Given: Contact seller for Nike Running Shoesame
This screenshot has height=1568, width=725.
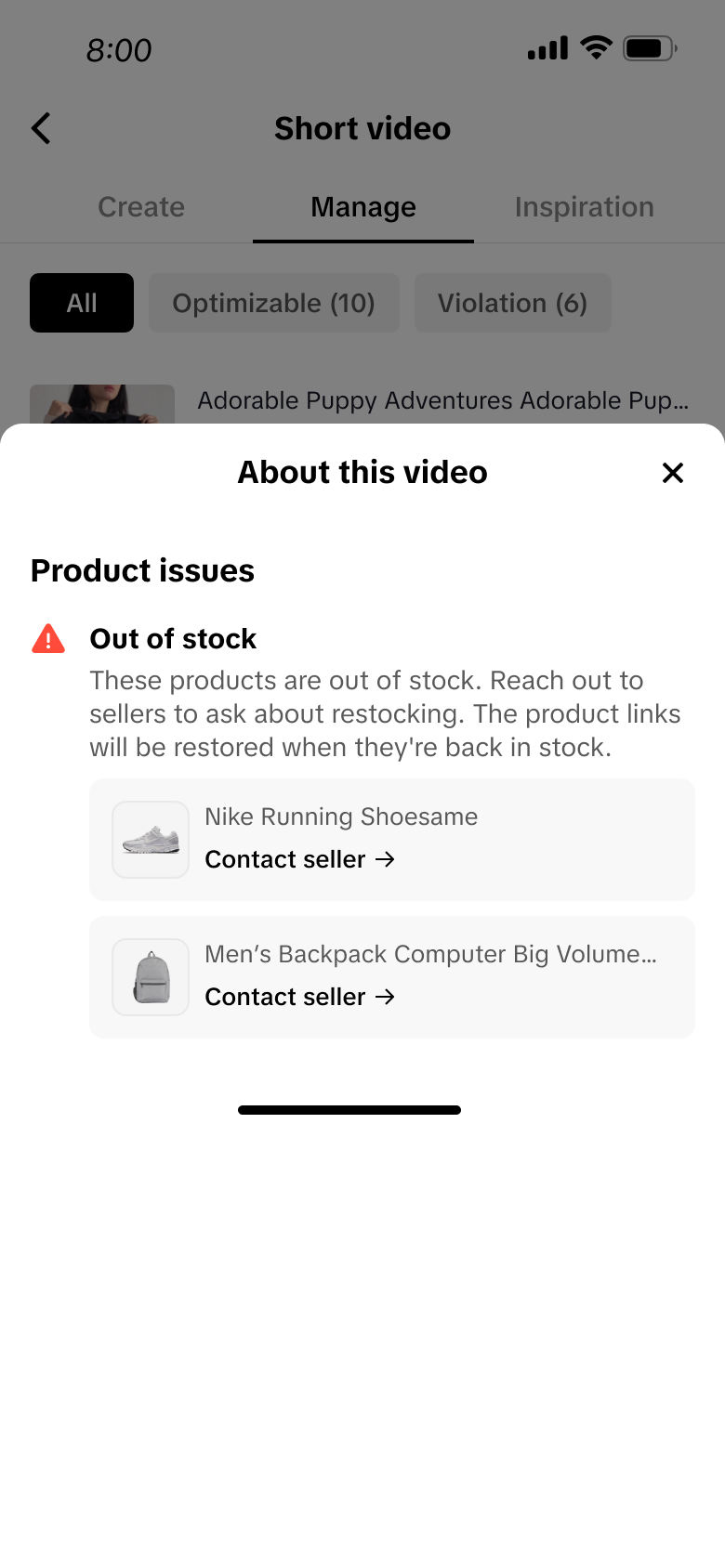Looking at the screenshot, I should [299, 859].
